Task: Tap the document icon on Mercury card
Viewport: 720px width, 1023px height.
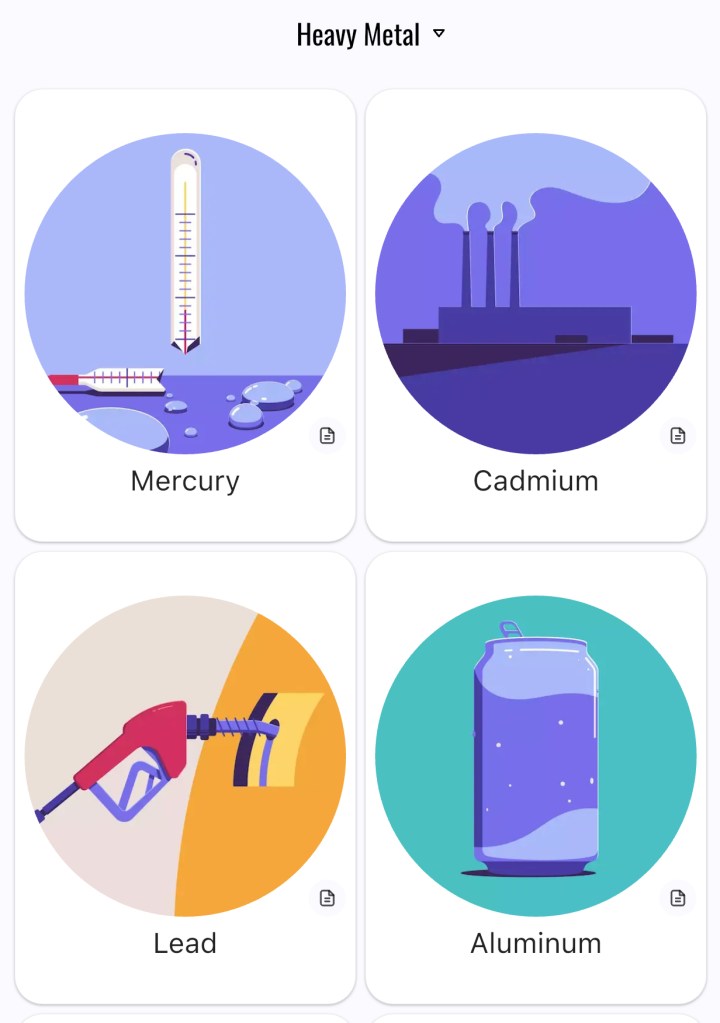Action: 327,435
